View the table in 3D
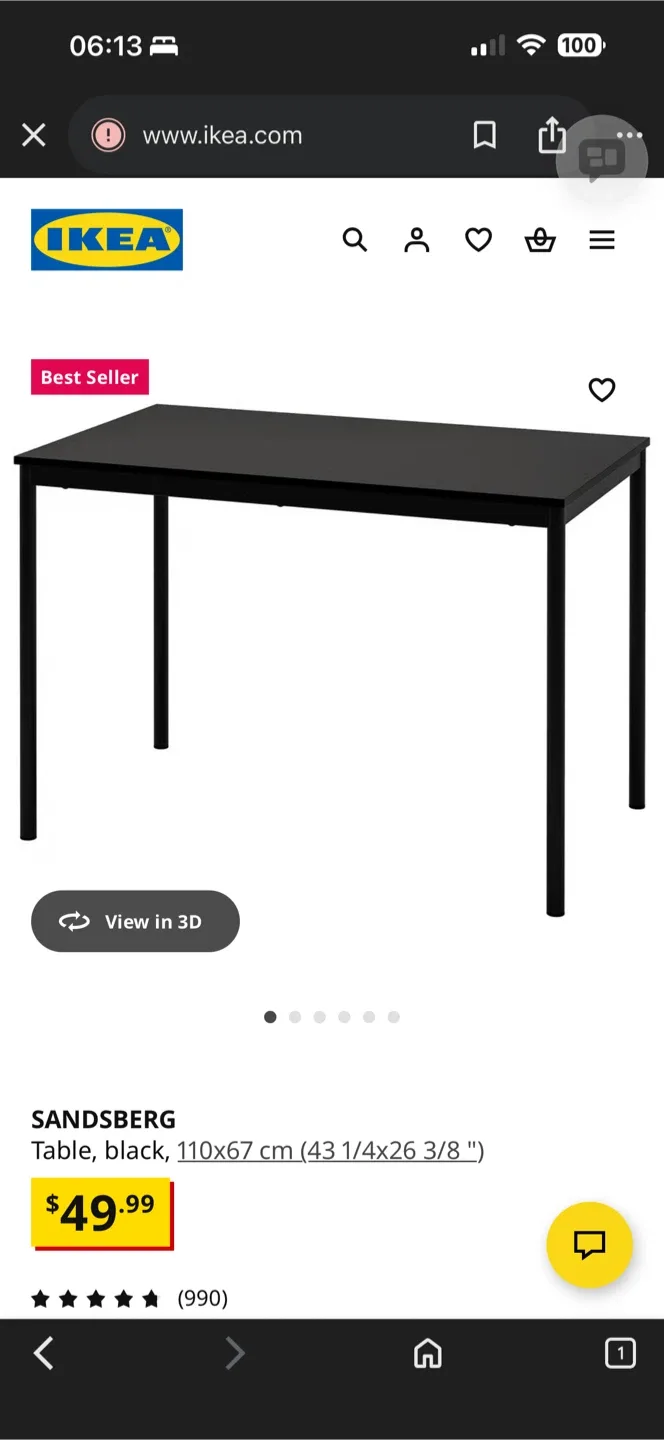Screen dimensions: 664x1440 (135, 921)
